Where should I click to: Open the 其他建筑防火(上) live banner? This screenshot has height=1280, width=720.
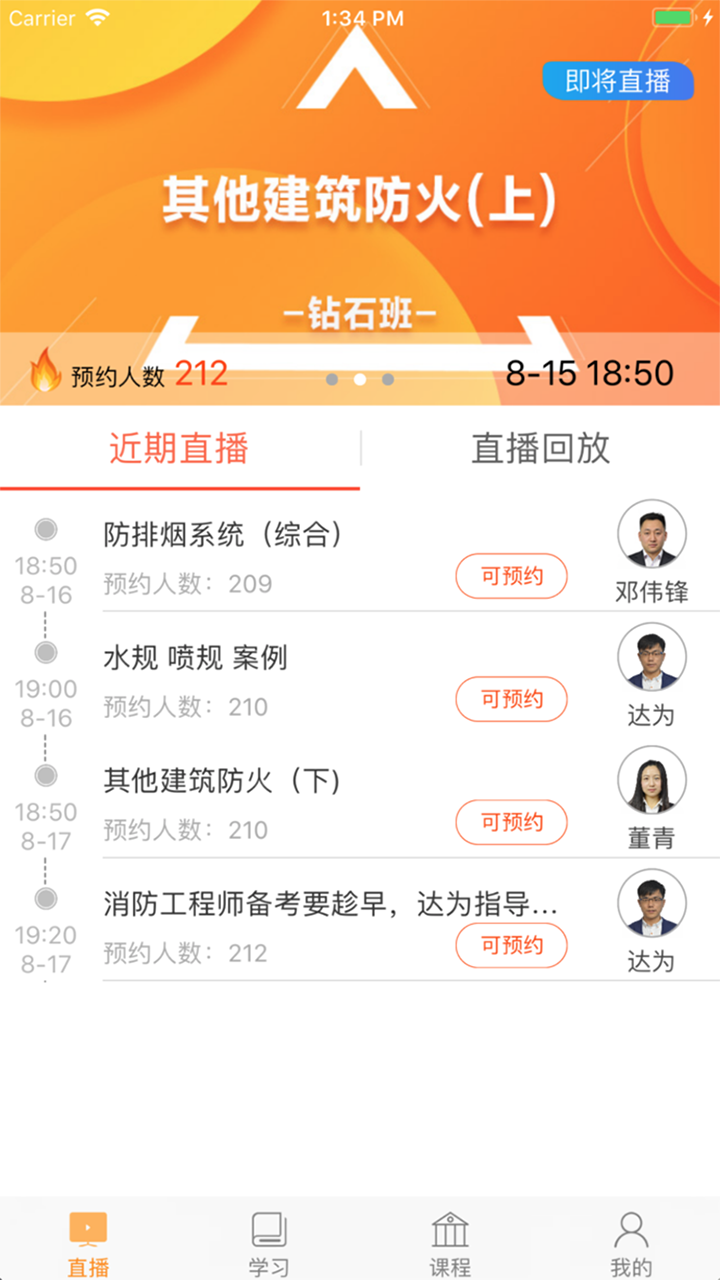(x=360, y=200)
